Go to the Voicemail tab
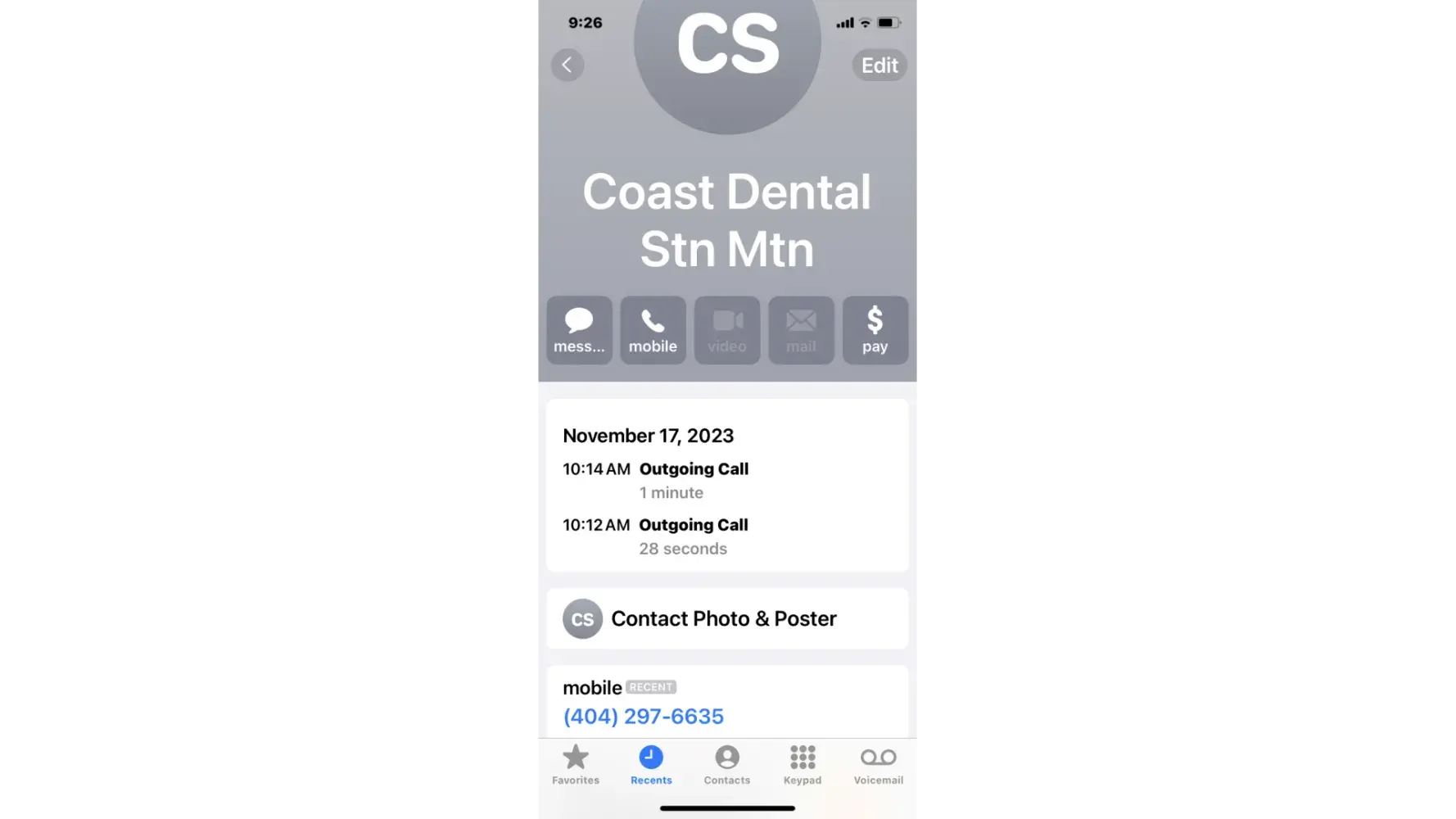 click(x=878, y=765)
